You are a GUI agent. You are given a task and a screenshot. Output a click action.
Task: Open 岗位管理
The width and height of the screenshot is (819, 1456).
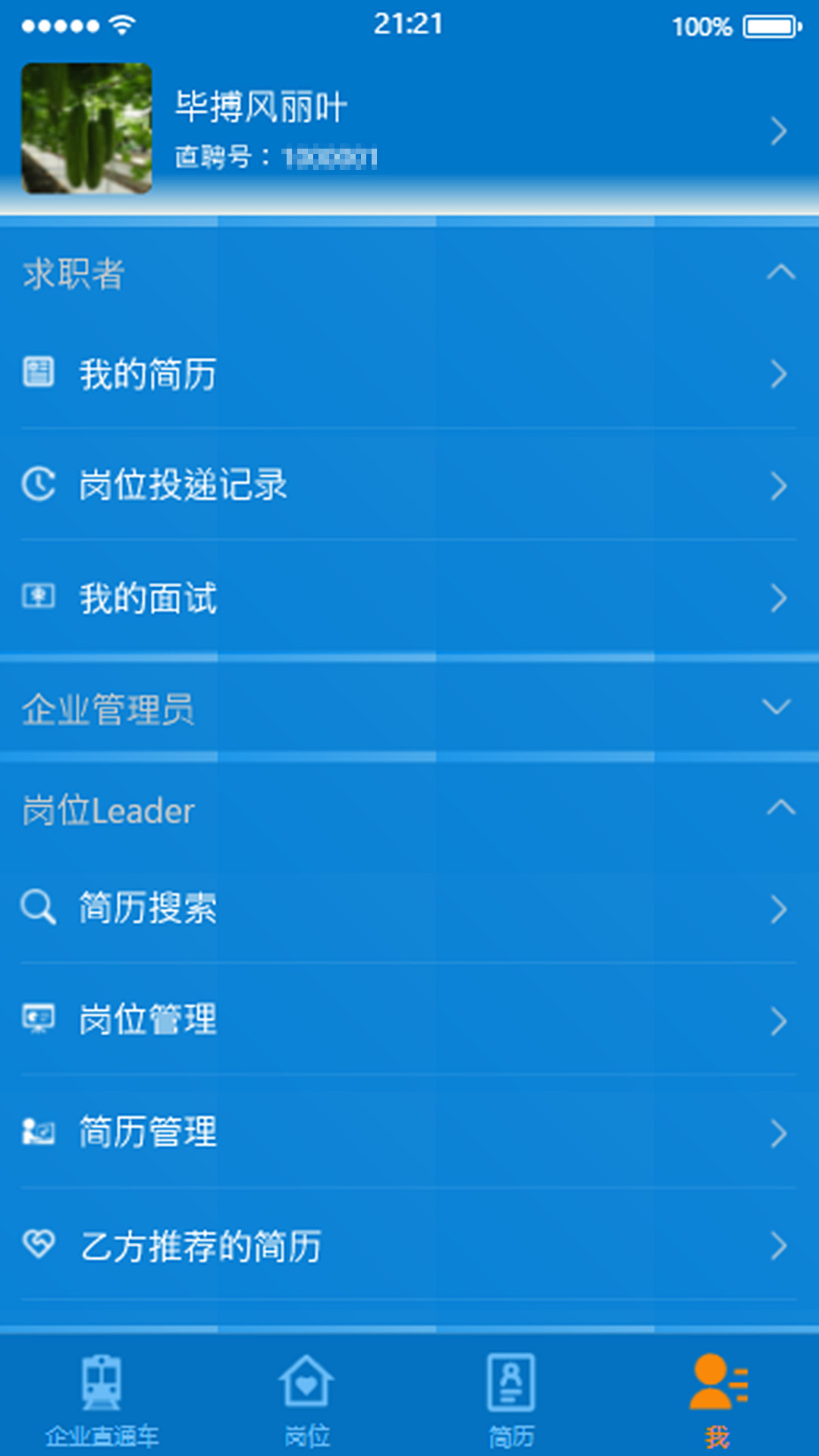click(409, 1020)
